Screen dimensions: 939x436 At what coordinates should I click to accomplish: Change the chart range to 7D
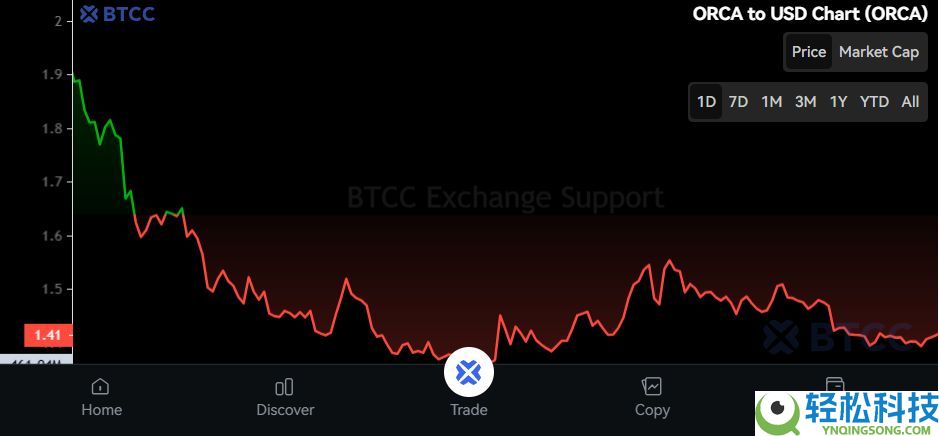738,102
